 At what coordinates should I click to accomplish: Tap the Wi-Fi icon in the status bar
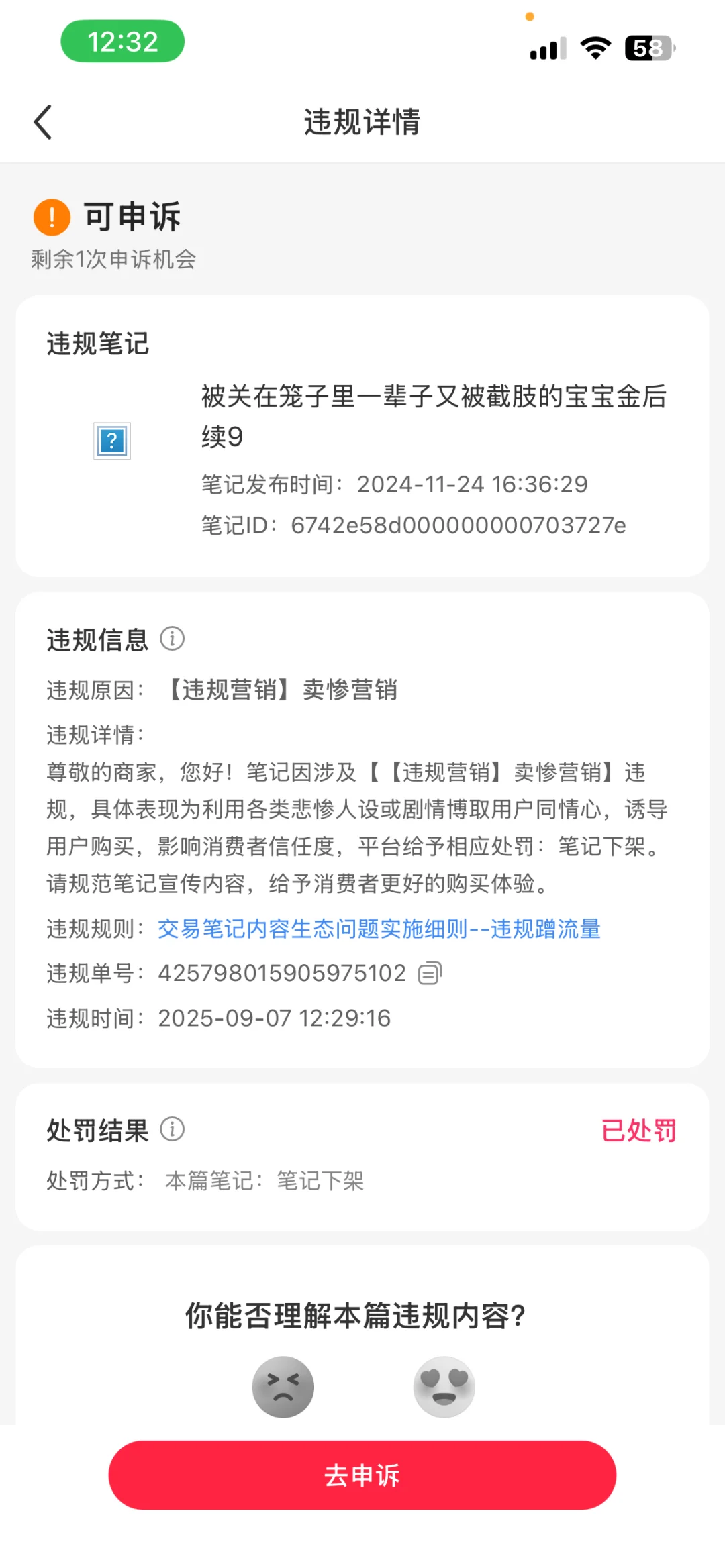coord(593,48)
